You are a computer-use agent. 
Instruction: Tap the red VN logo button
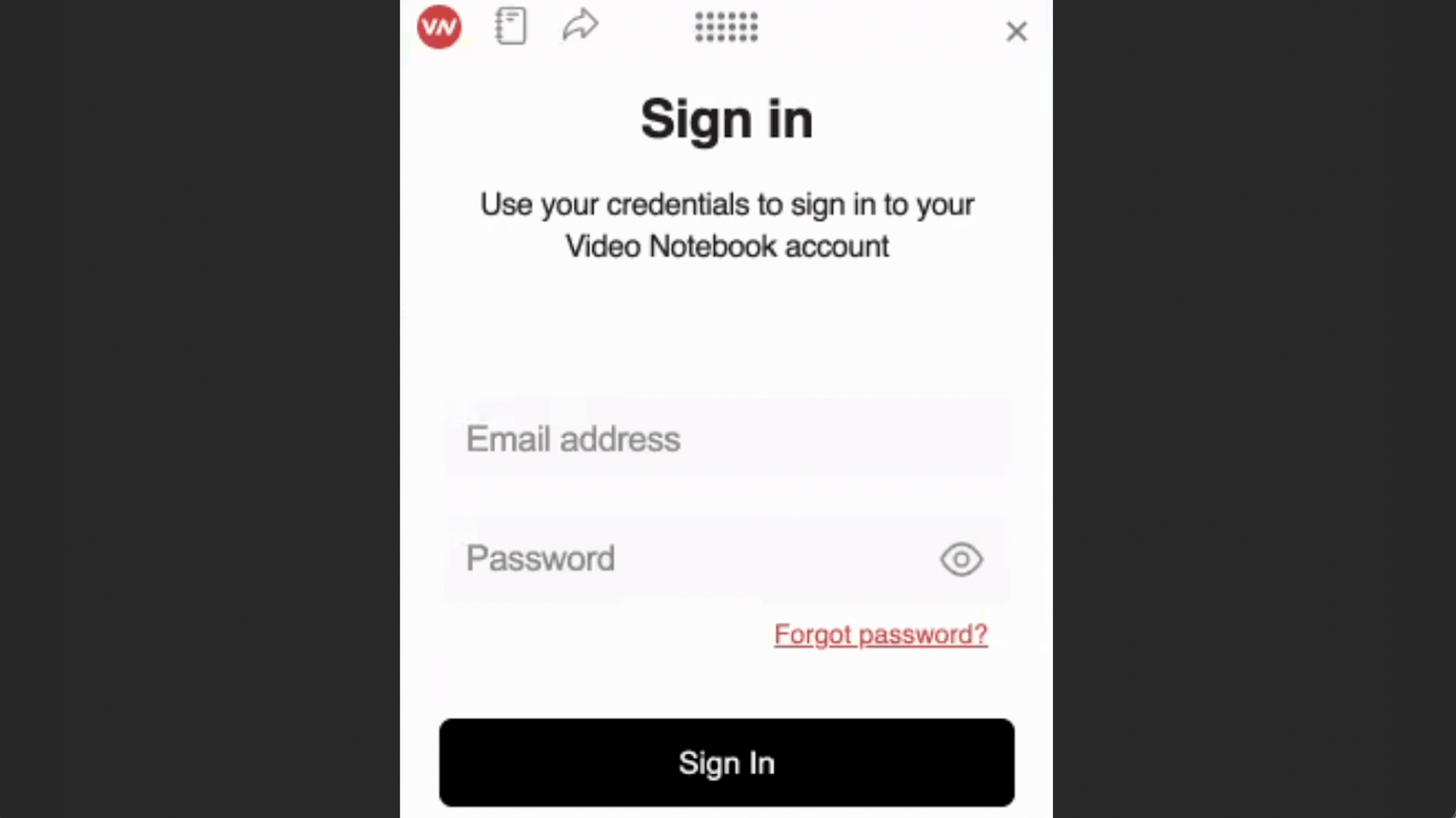tap(439, 27)
